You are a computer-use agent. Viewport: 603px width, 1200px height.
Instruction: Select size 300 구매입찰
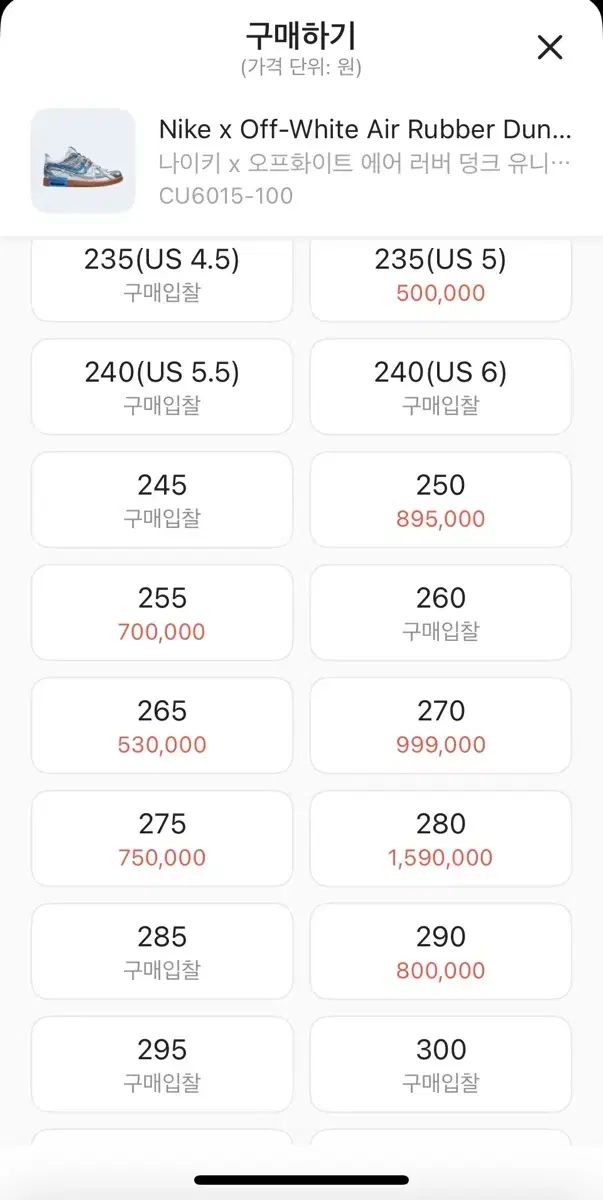click(440, 1065)
